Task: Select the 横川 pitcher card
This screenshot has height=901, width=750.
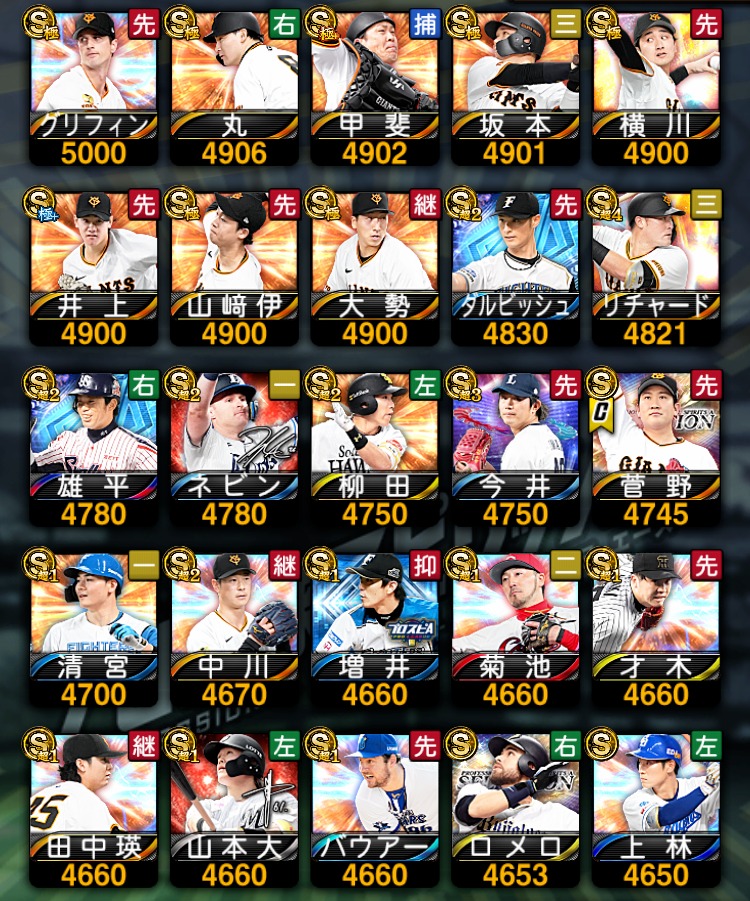Action: pyautogui.click(x=655, y=85)
